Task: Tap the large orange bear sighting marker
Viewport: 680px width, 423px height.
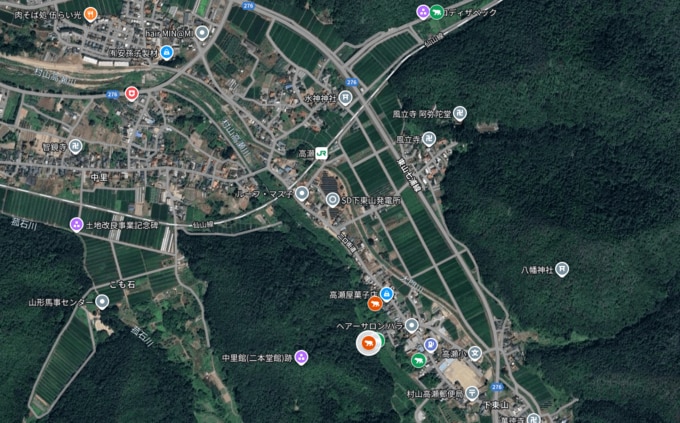Action: [x=367, y=344]
